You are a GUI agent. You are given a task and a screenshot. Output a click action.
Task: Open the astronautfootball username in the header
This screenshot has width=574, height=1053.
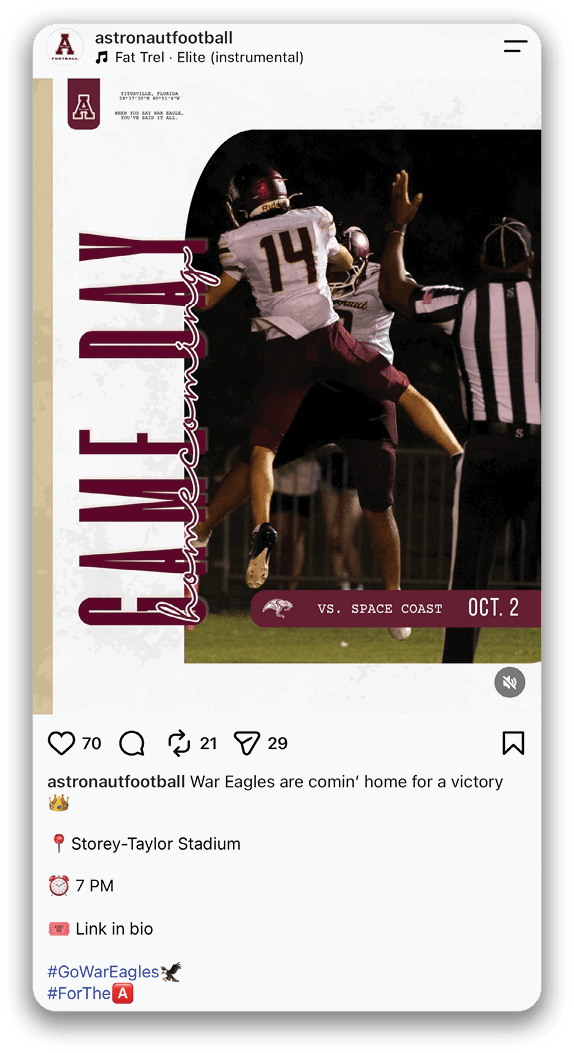pos(164,38)
